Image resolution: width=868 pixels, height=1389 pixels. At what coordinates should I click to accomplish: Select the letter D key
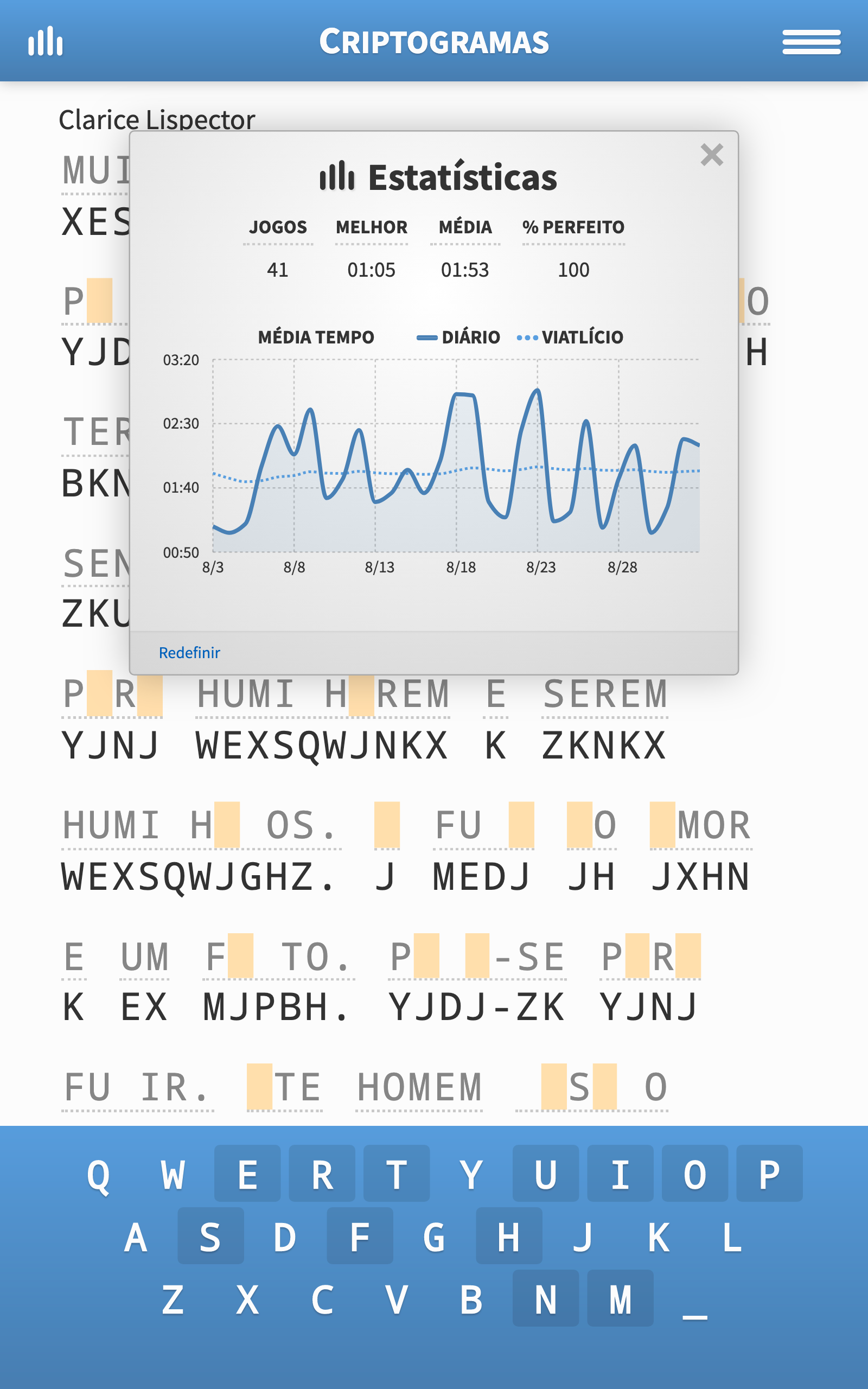(x=285, y=1237)
